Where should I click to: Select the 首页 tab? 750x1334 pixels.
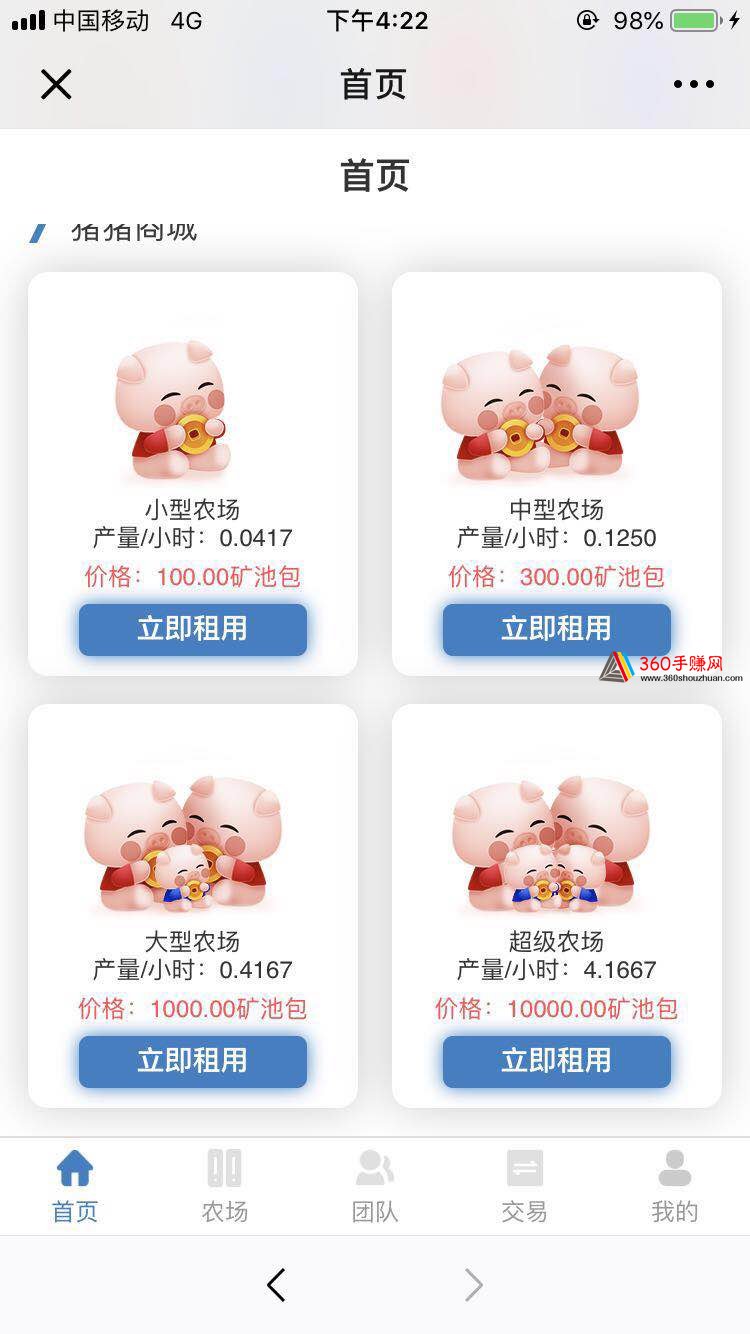(75, 1187)
